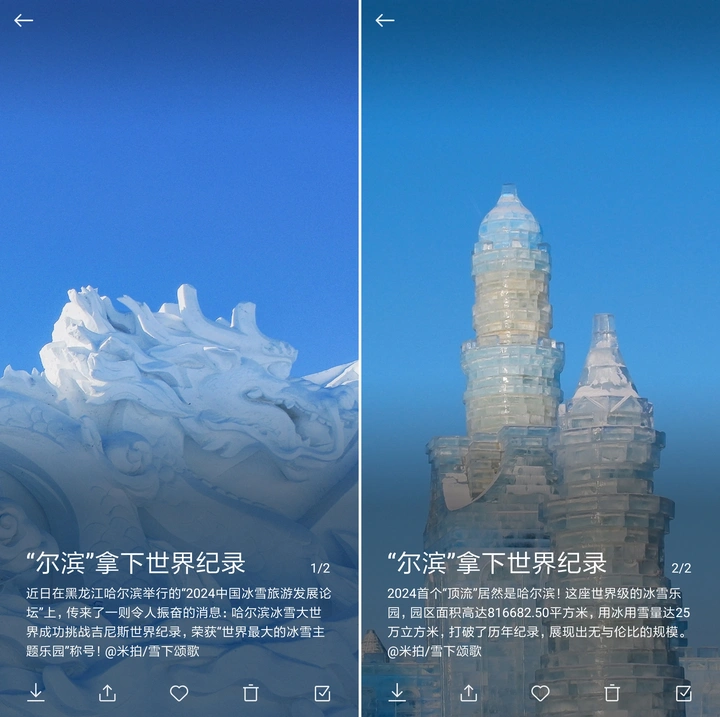The image size is (720, 717).
Task: Share the 1/2 dragon sculpture image
Action: 107,692
